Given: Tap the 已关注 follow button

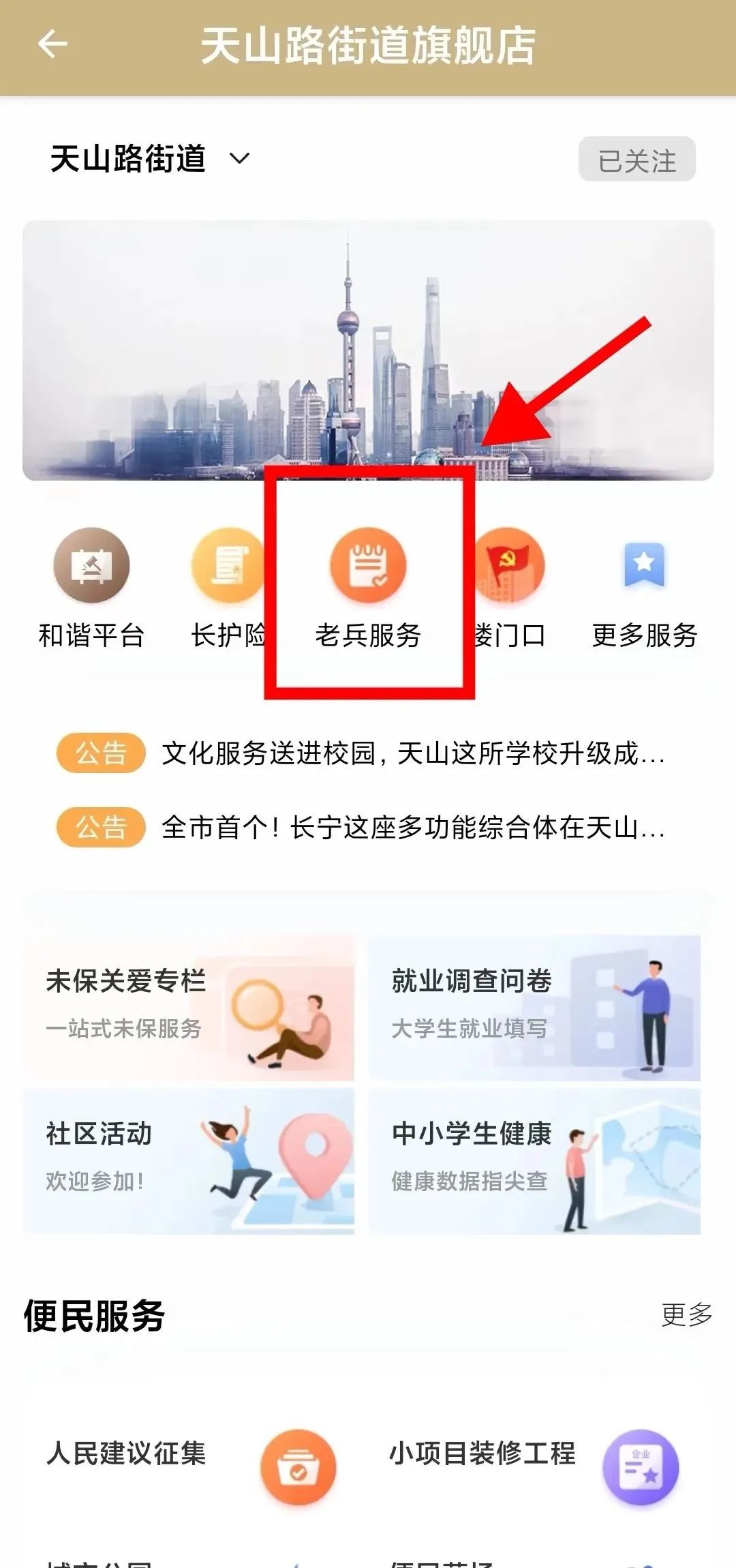Looking at the screenshot, I should [x=637, y=160].
